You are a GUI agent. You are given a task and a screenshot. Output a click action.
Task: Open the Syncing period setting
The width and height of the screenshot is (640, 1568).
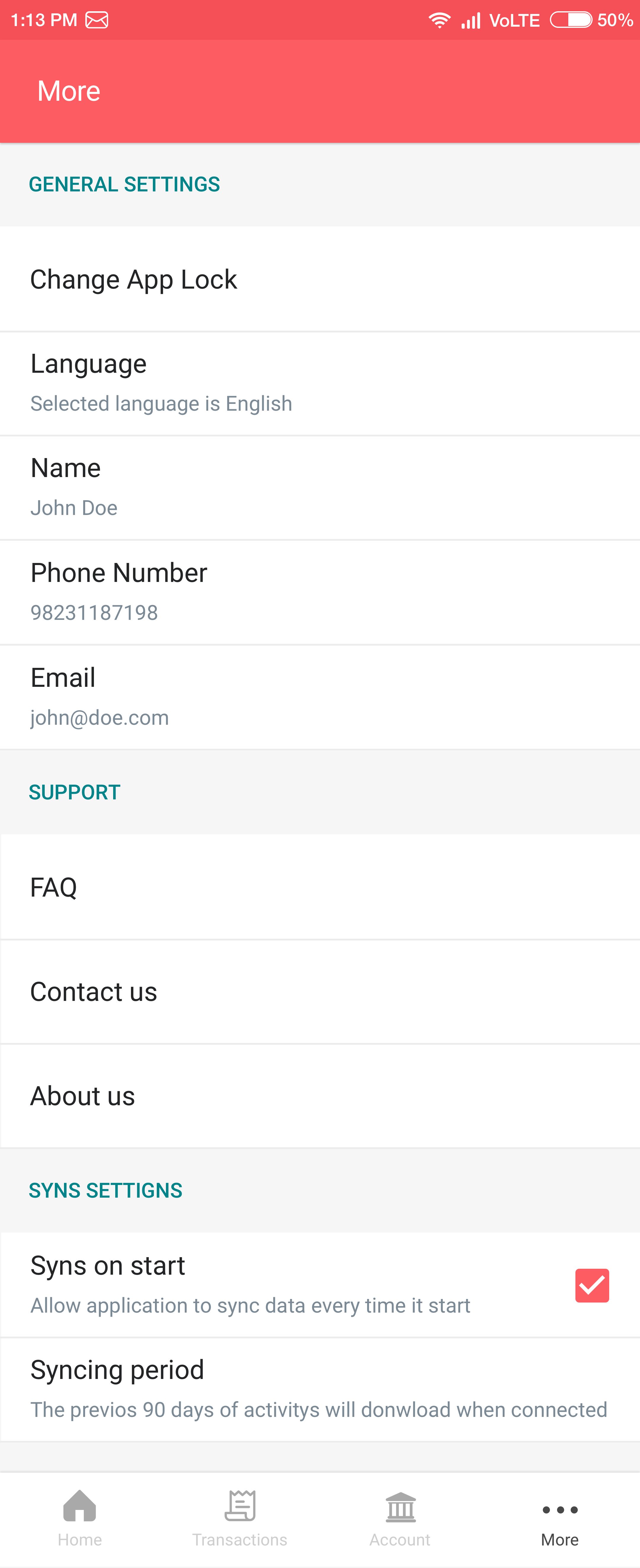coord(320,1389)
